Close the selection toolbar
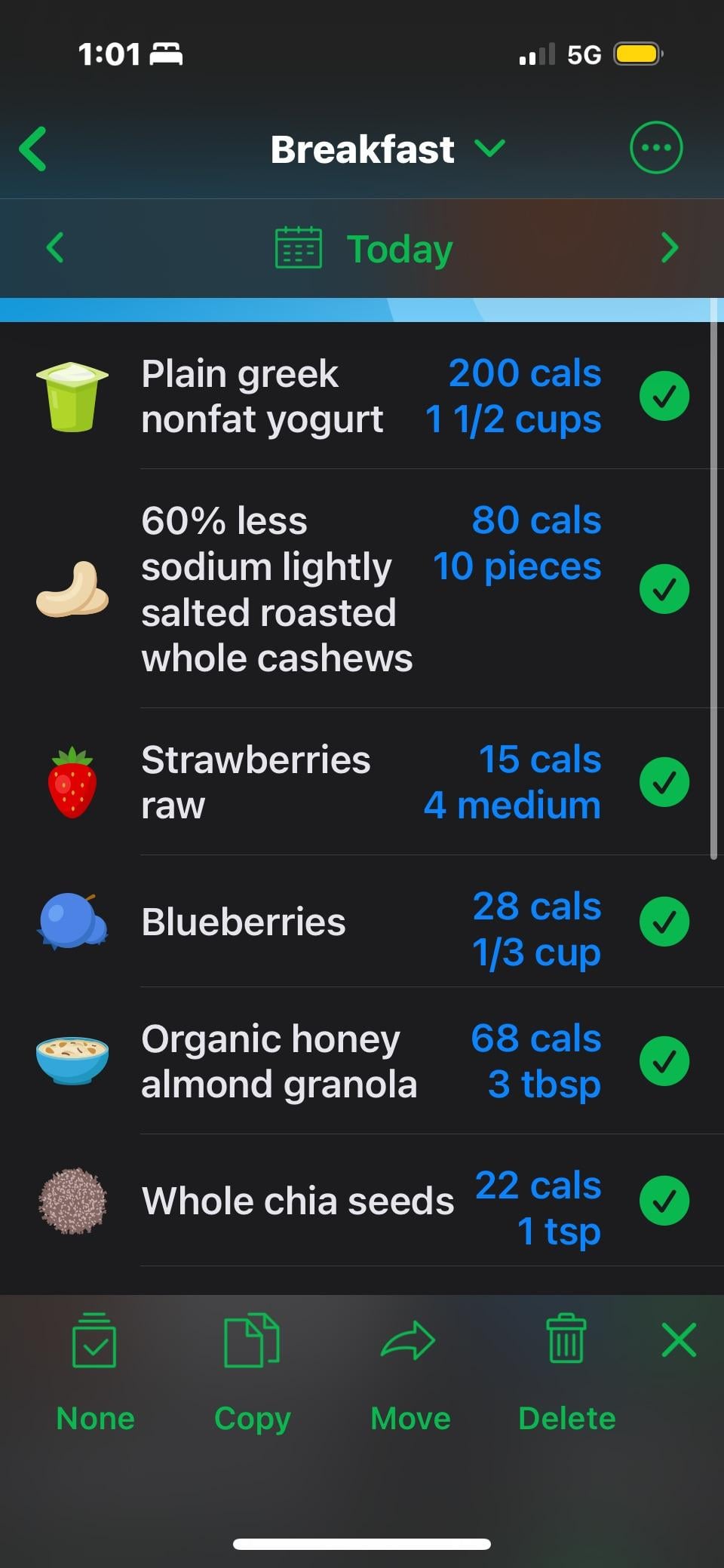This screenshot has width=724, height=1568. pos(679,1340)
